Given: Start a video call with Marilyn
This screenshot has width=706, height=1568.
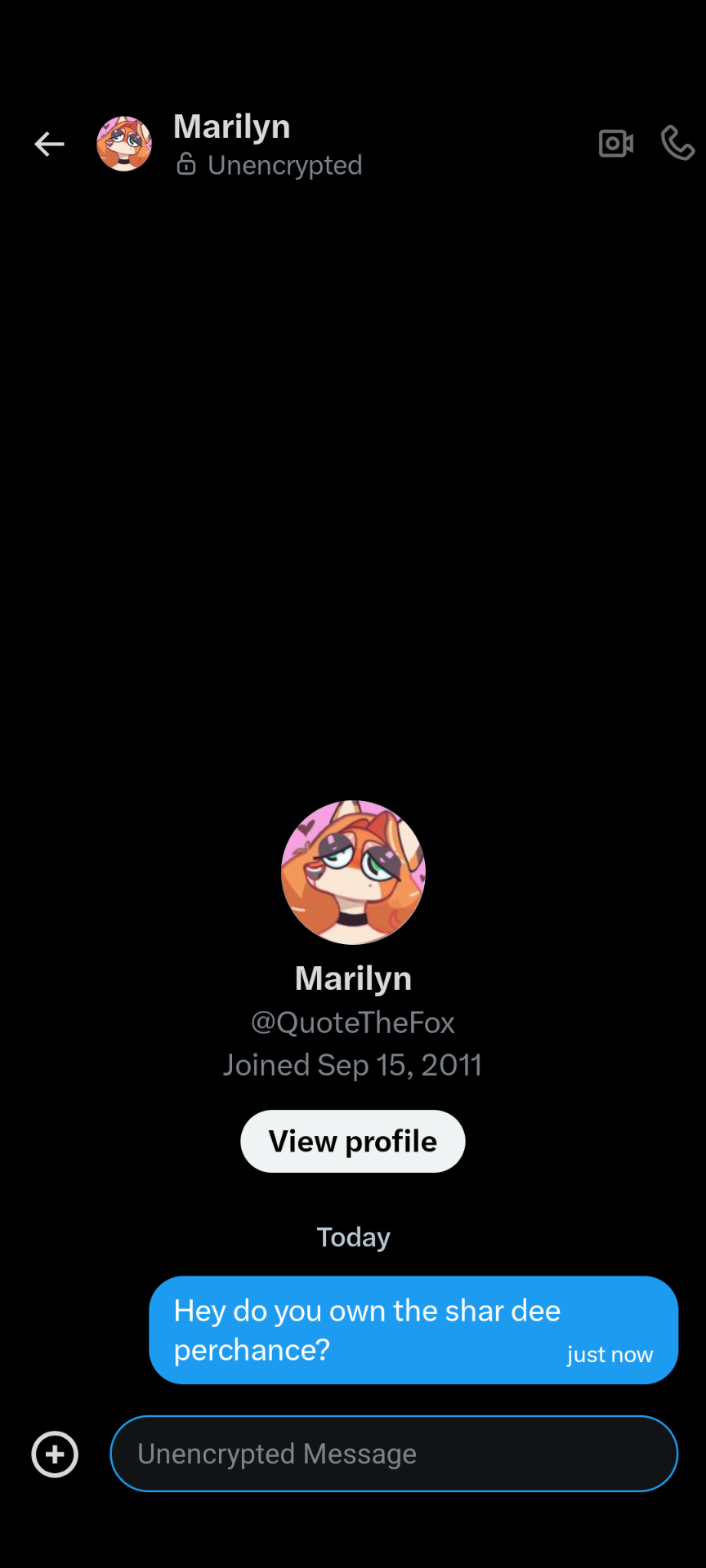Looking at the screenshot, I should click(616, 144).
